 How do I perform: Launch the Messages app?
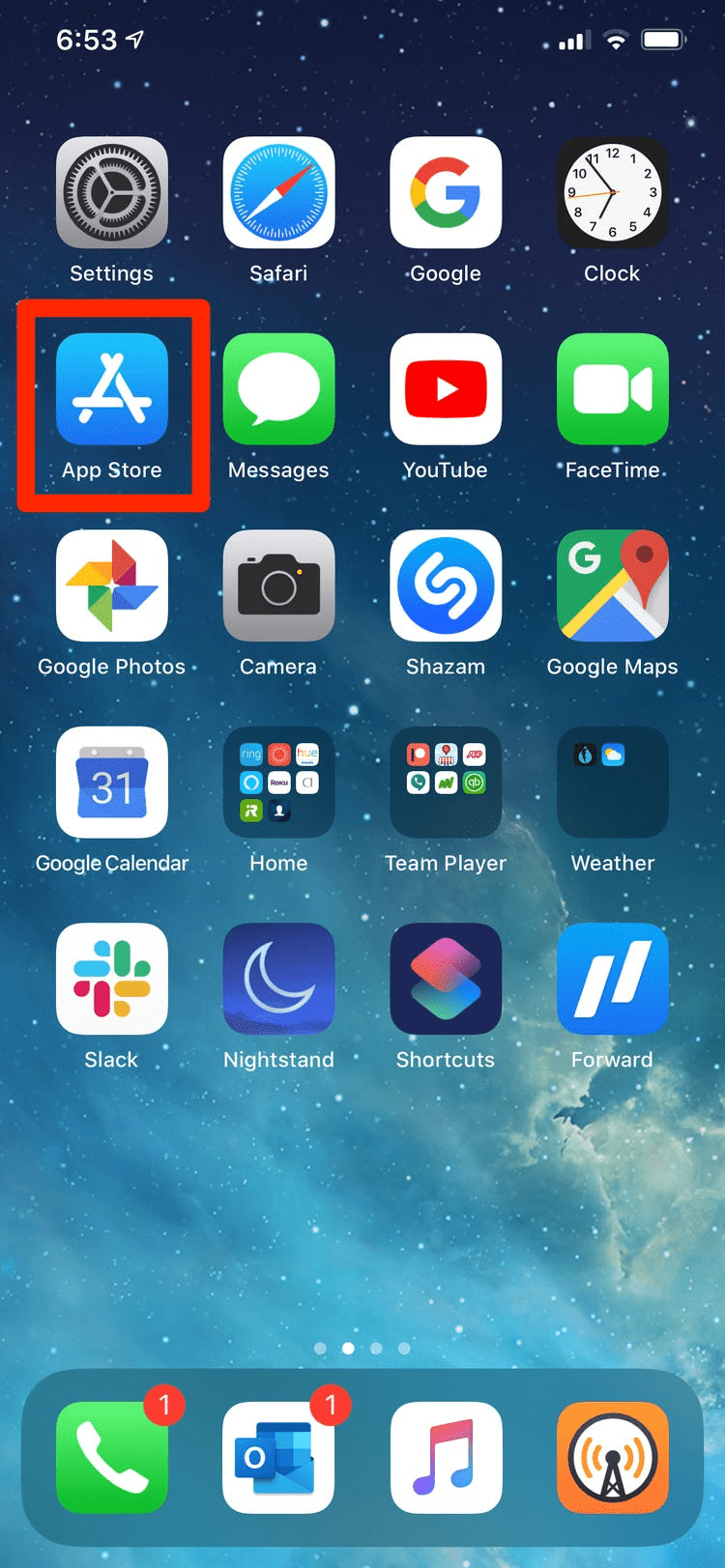point(278,389)
